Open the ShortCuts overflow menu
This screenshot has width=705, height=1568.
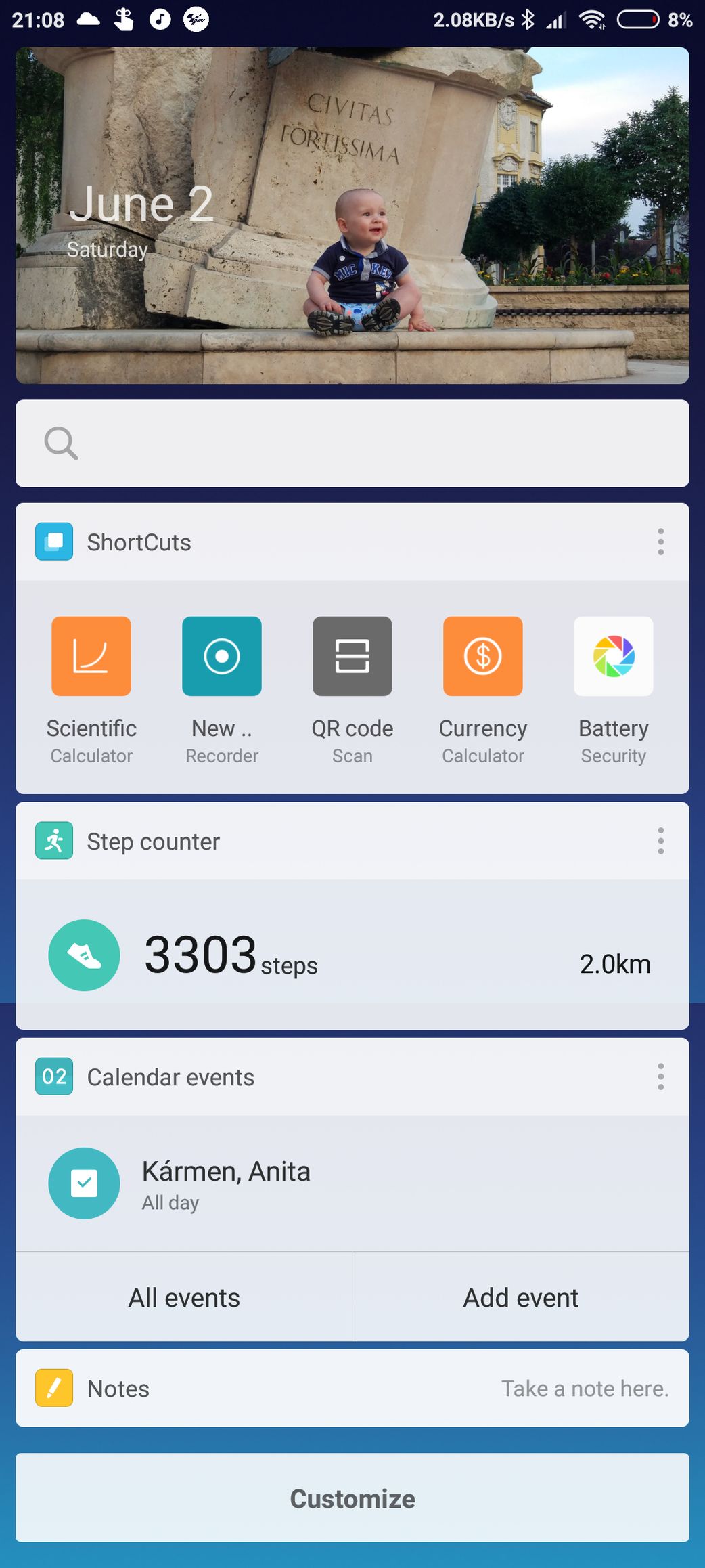660,542
